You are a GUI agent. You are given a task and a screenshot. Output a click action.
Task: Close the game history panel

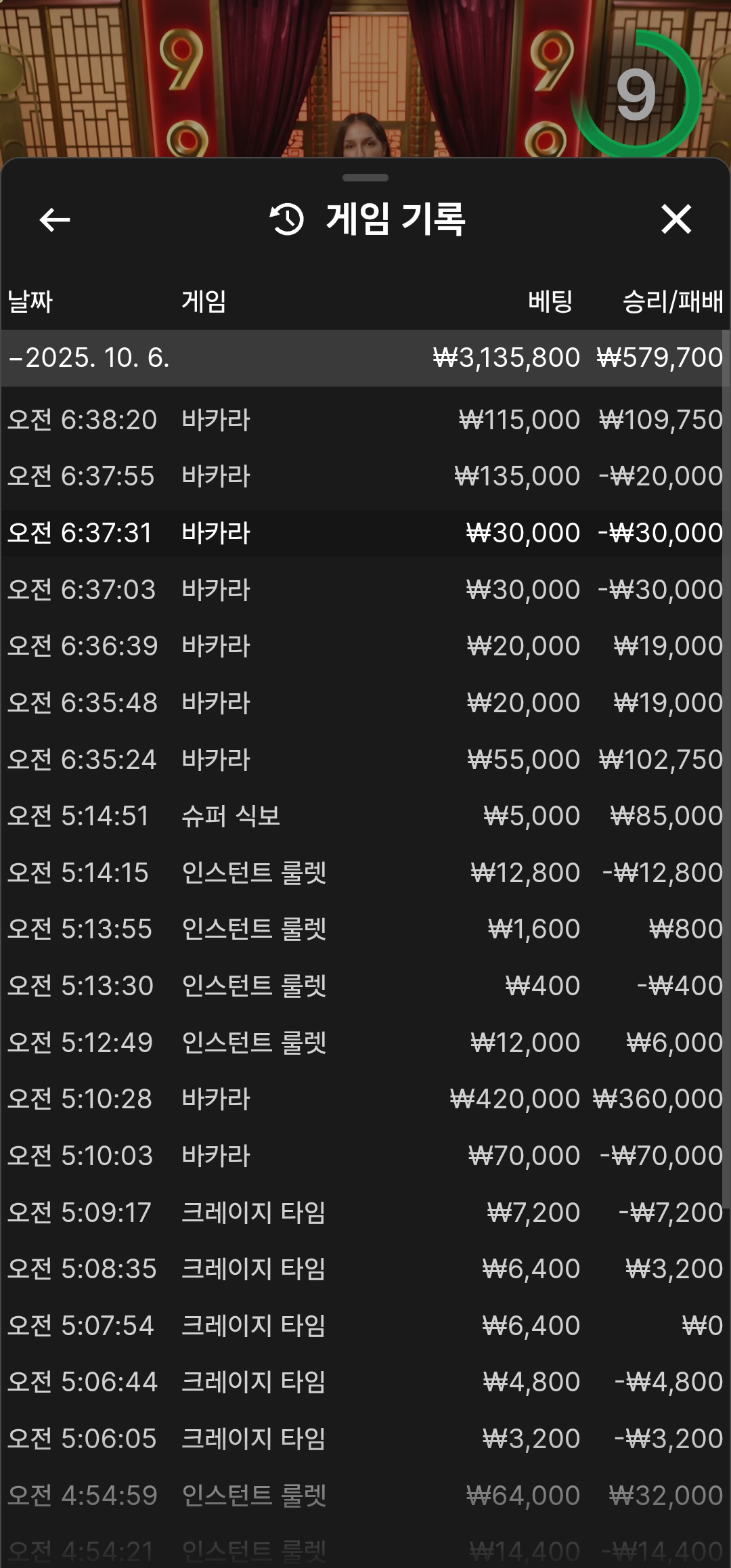675,219
